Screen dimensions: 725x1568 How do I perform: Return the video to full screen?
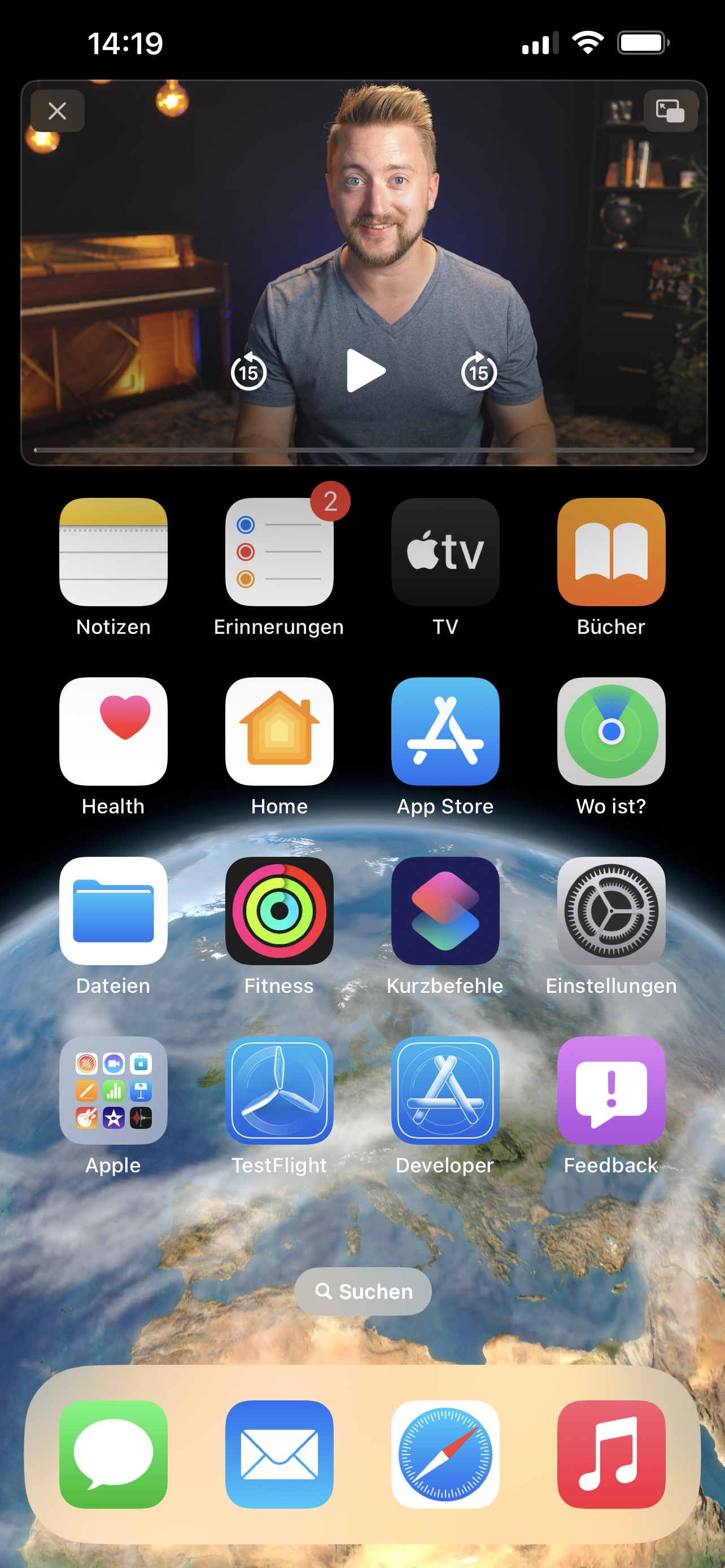670,111
